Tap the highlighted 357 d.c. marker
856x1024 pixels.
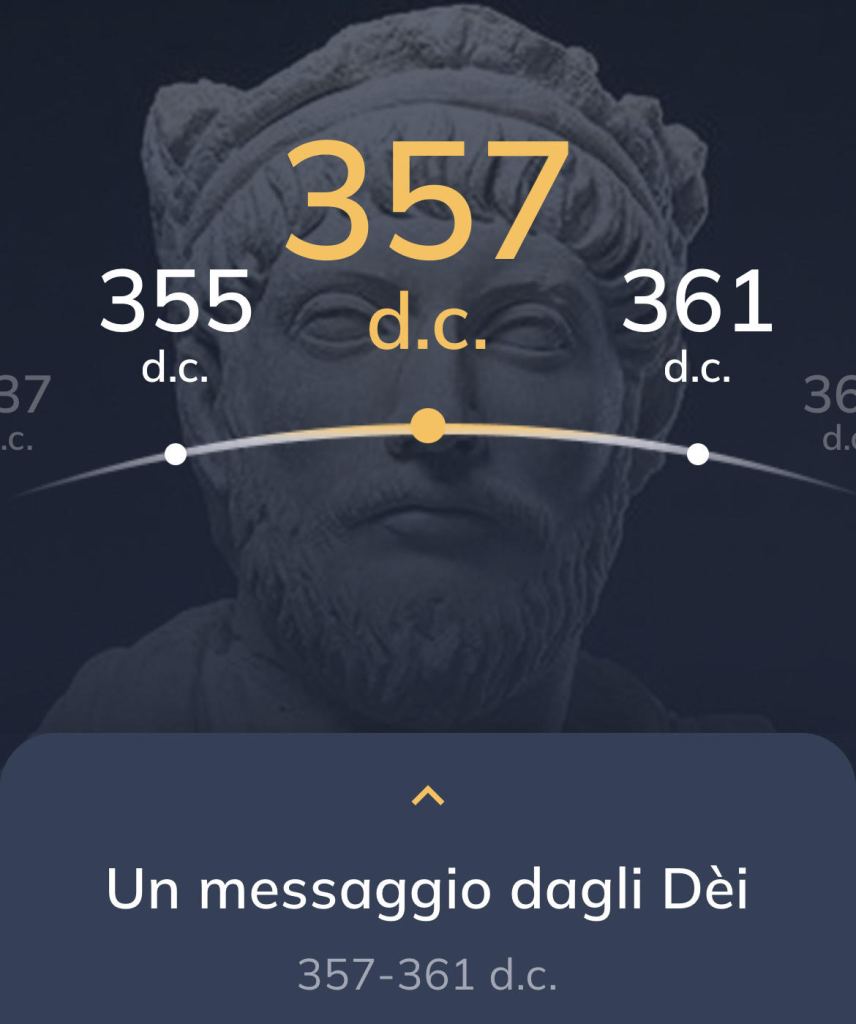coord(428,425)
